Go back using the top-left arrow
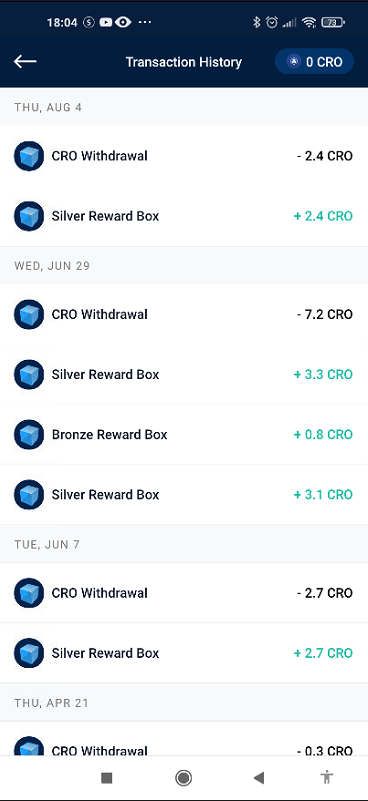This screenshot has width=368, height=801. click(25, 62)
